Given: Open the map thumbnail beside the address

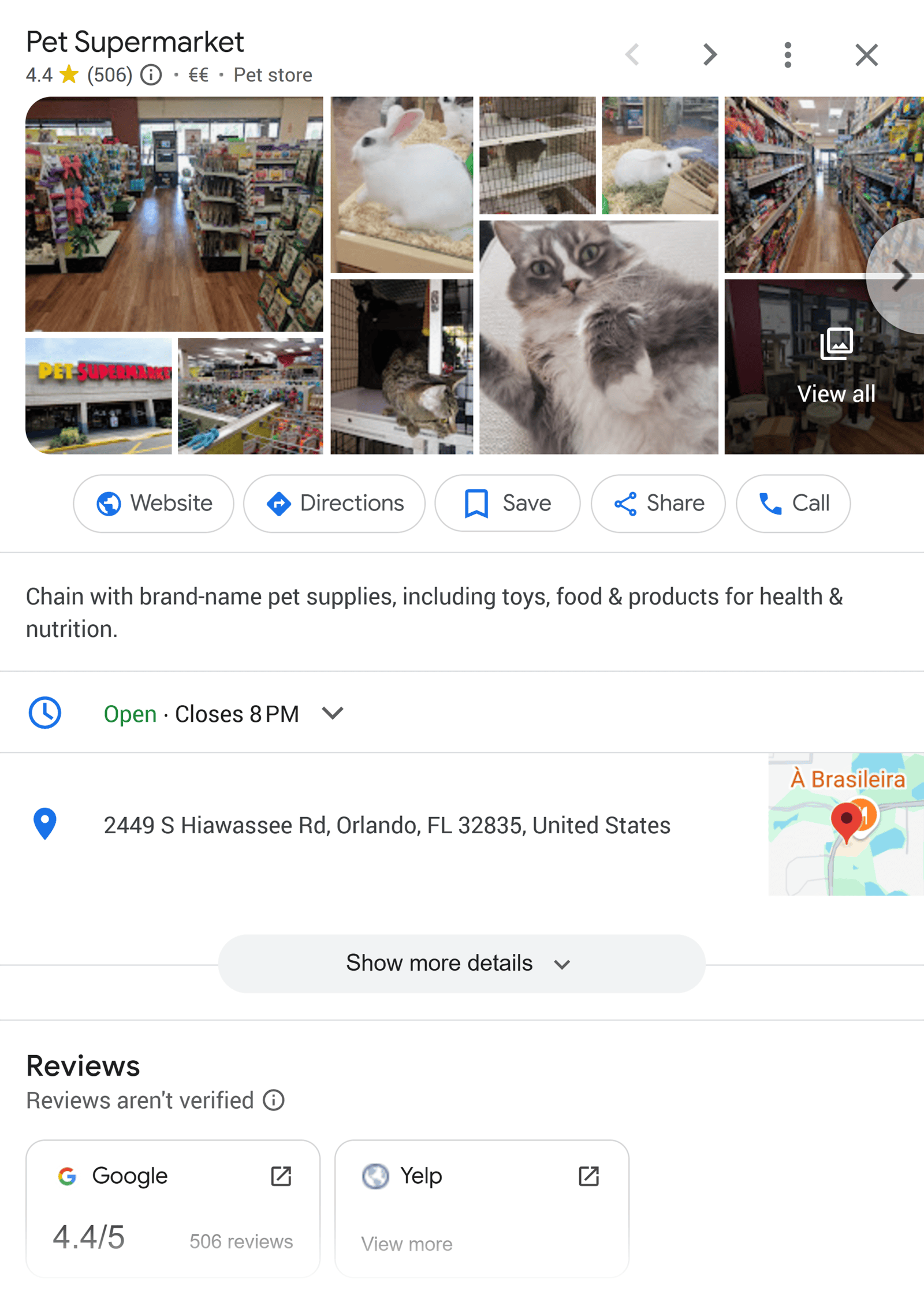Looking at the screenshot, I should point(845,824).
